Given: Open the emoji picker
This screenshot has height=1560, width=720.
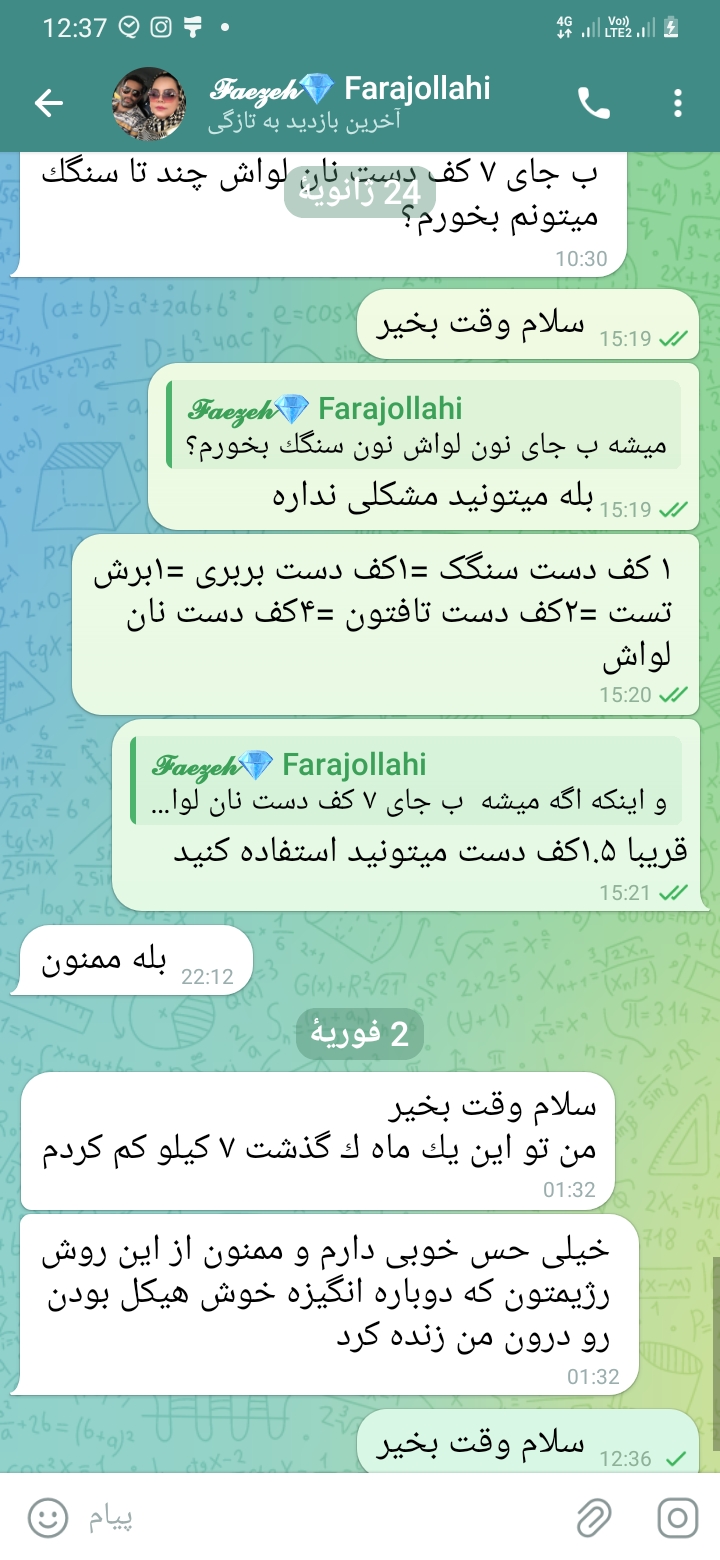Looking at the screenshot, I should click(x=47, y=1519).
